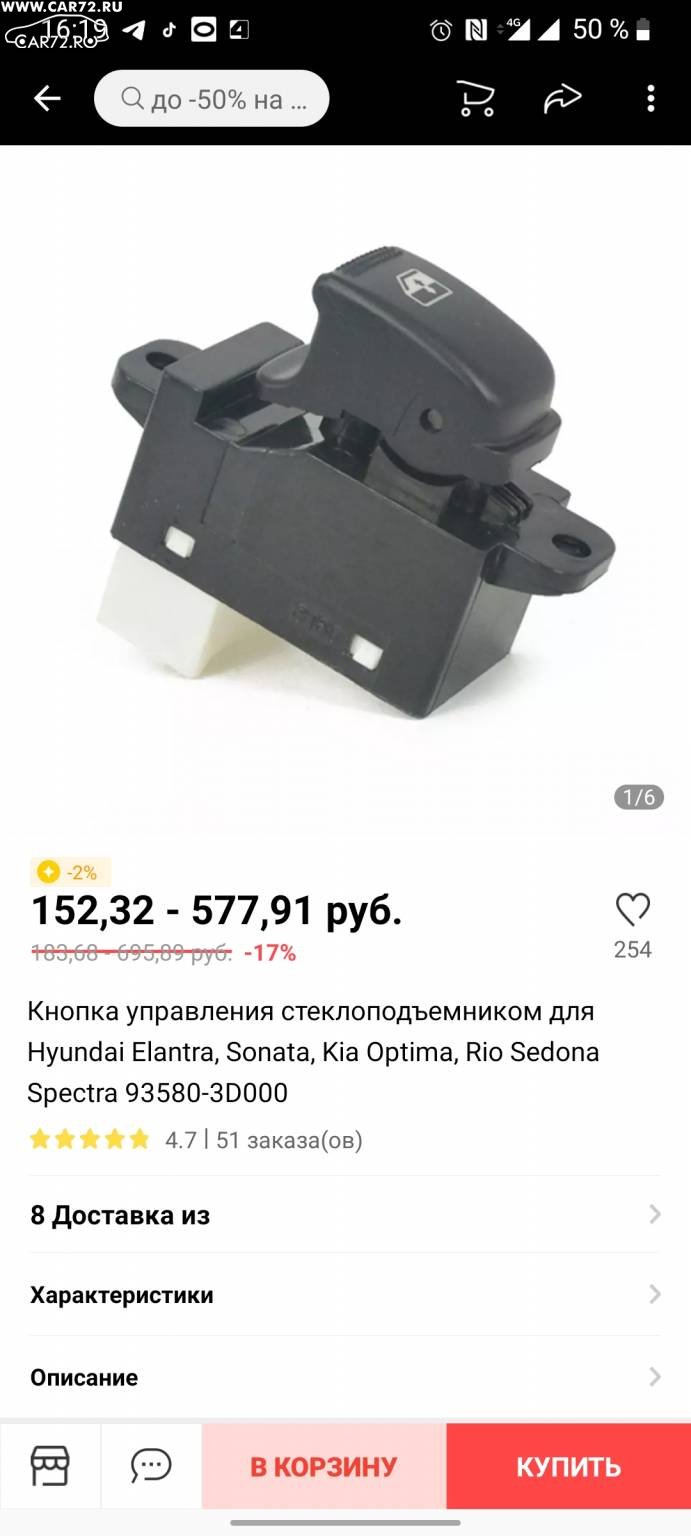The image size is (691, 1536).
Task: Expand the «Описание» section
Action: click(345, 1377)
